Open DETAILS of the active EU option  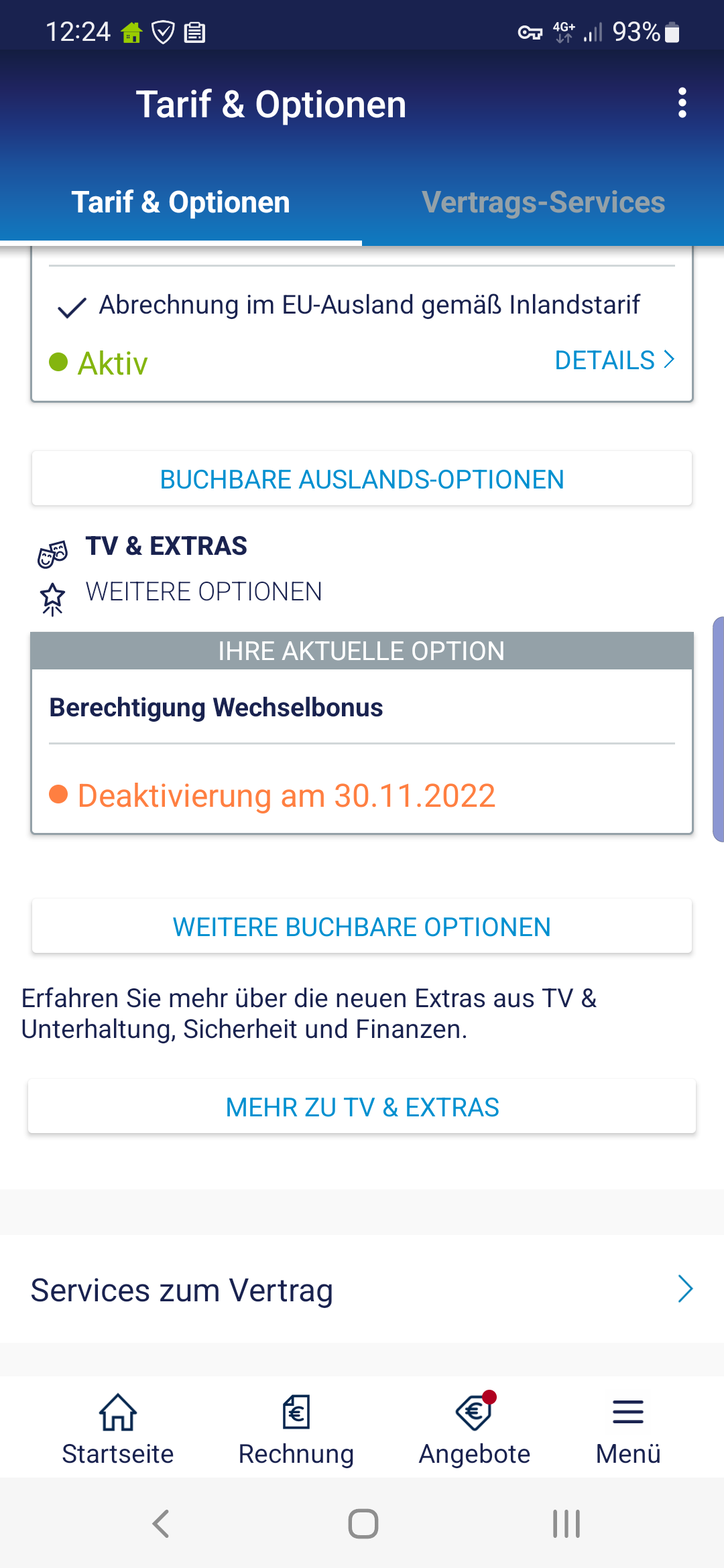[614, 361]
